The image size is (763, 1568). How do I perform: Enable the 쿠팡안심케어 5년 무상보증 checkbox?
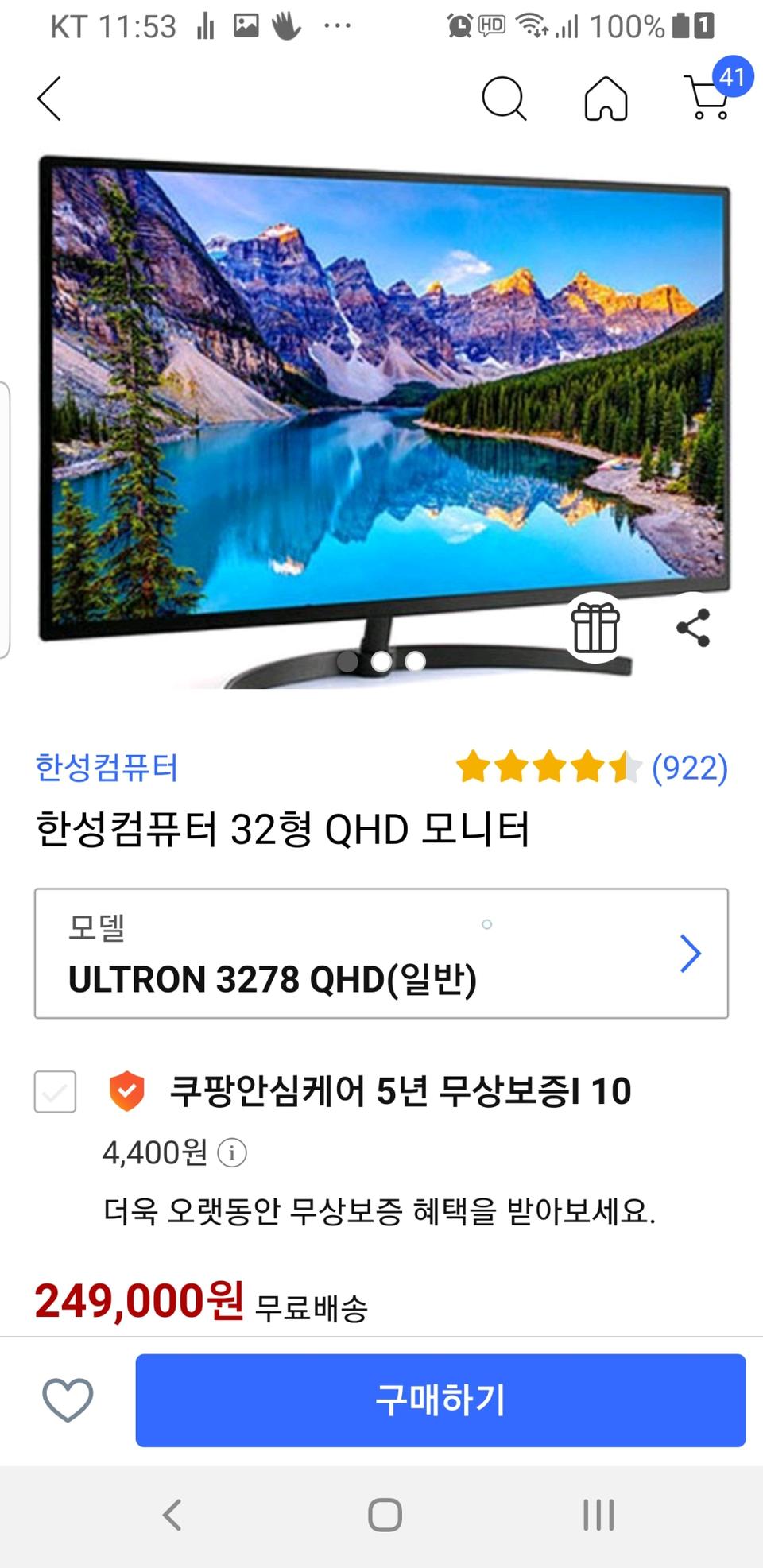click(x=53, y=1091)
